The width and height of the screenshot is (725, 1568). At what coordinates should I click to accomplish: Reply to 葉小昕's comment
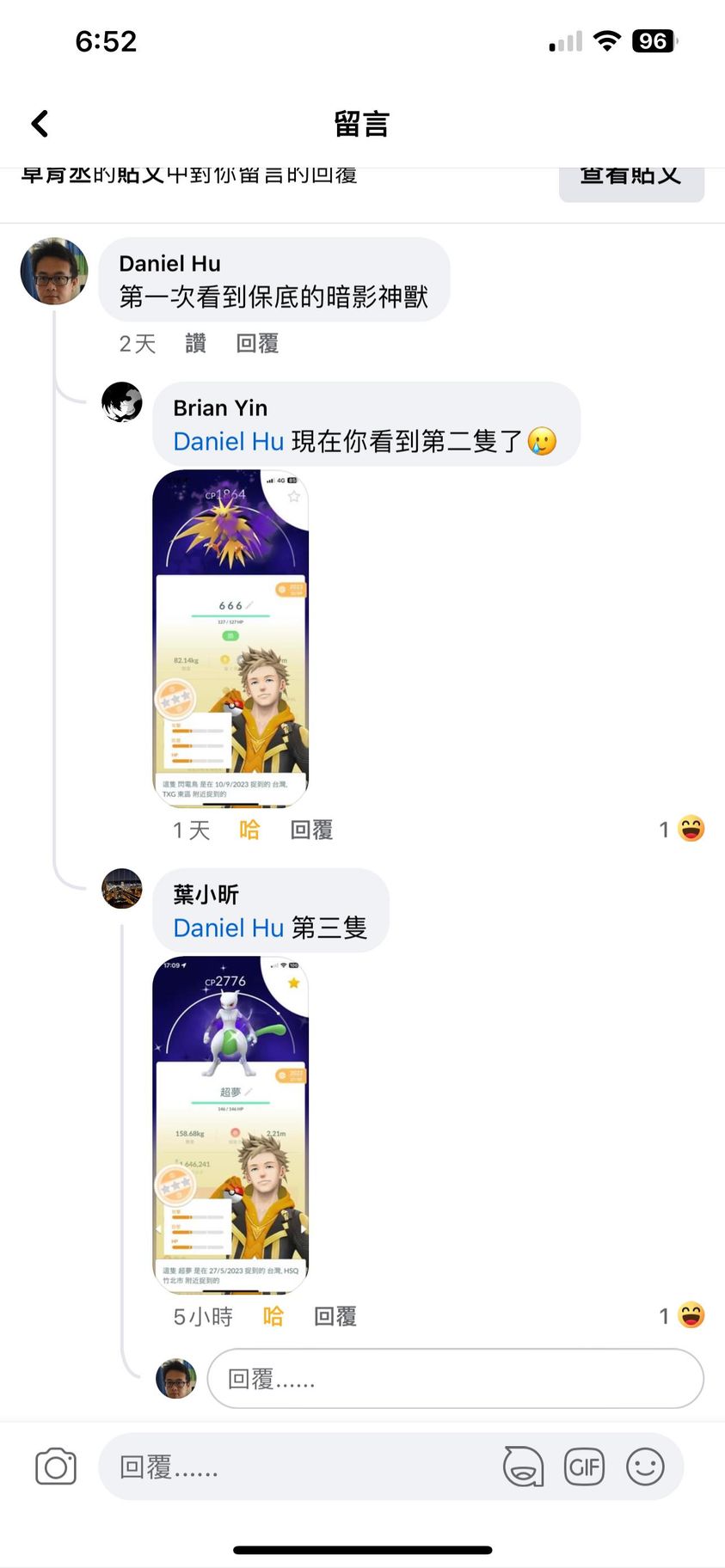(335, 1316)
